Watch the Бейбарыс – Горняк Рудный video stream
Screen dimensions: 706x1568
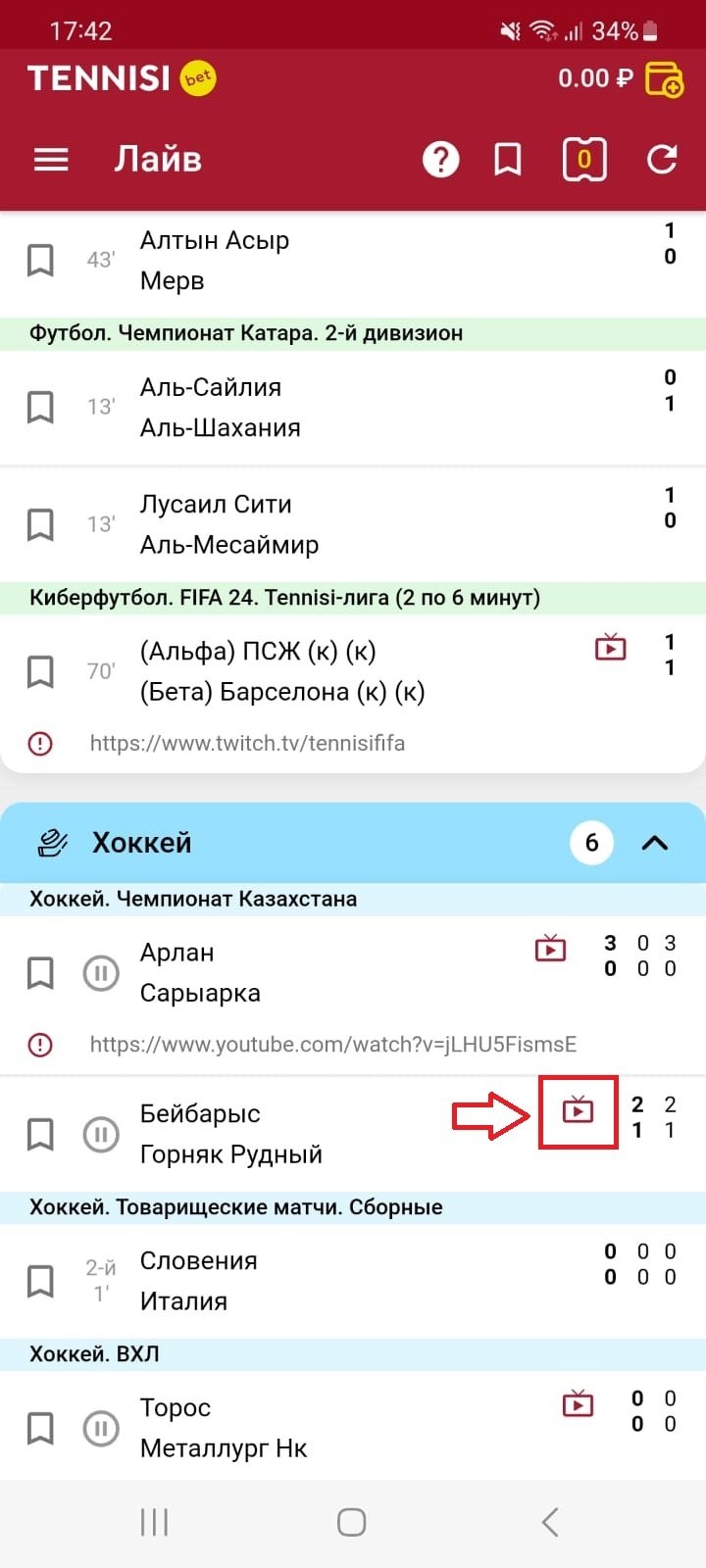(578, 1110)
